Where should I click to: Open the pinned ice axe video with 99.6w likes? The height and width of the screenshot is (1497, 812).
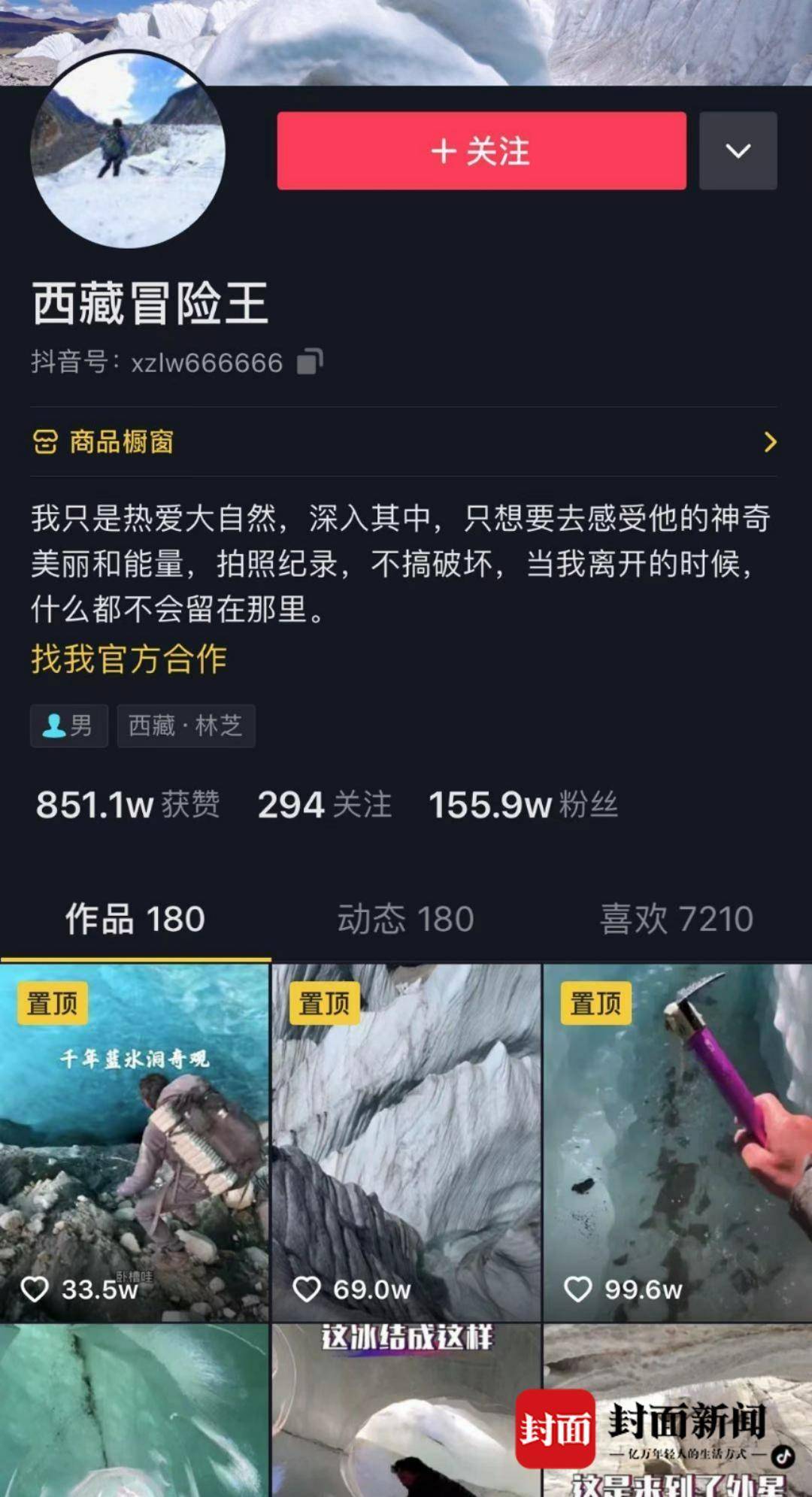pyautogui.click(x=677, y=1143)
